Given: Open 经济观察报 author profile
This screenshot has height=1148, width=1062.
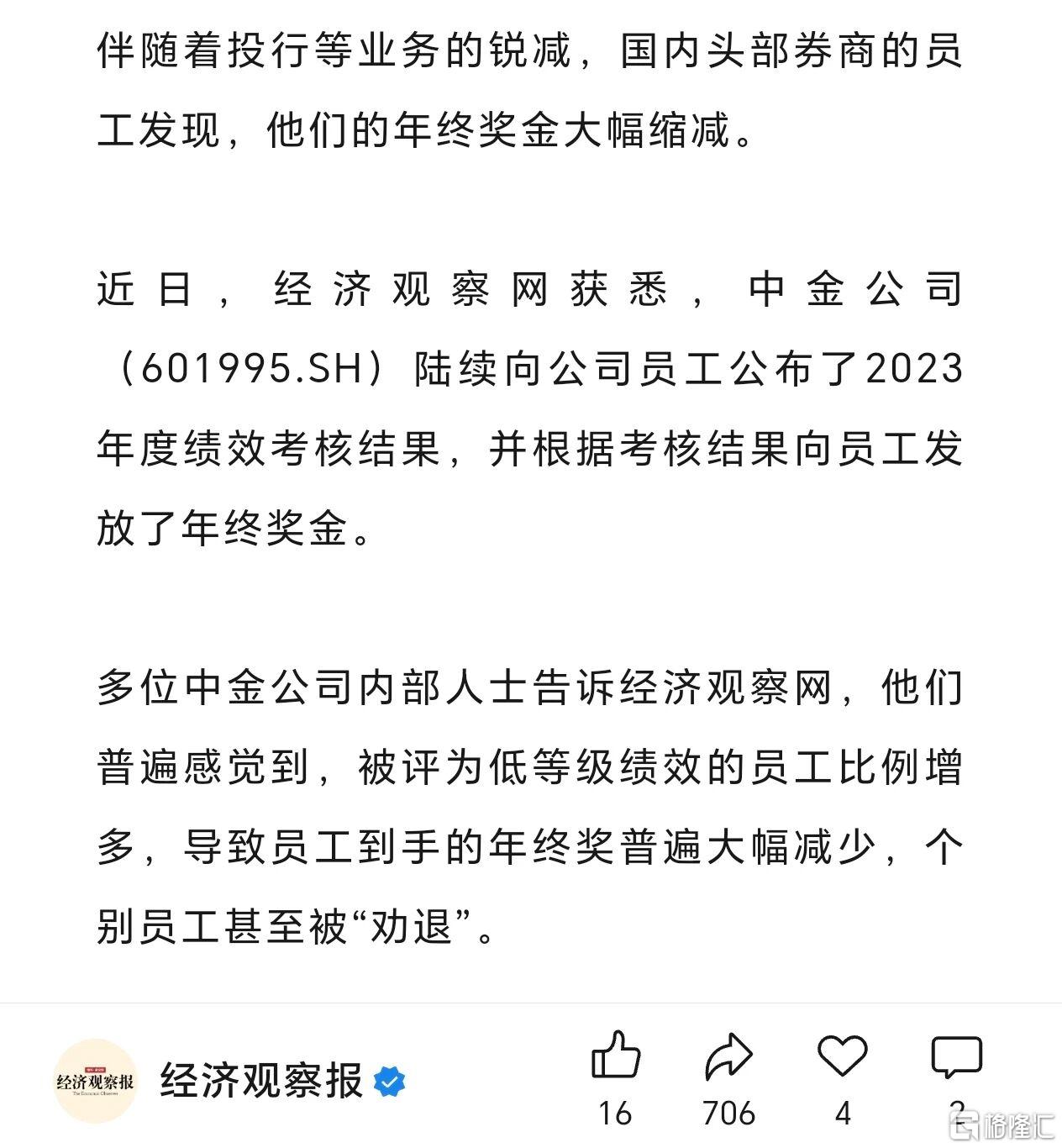Looking at the screenshot, I should 260,1081.
